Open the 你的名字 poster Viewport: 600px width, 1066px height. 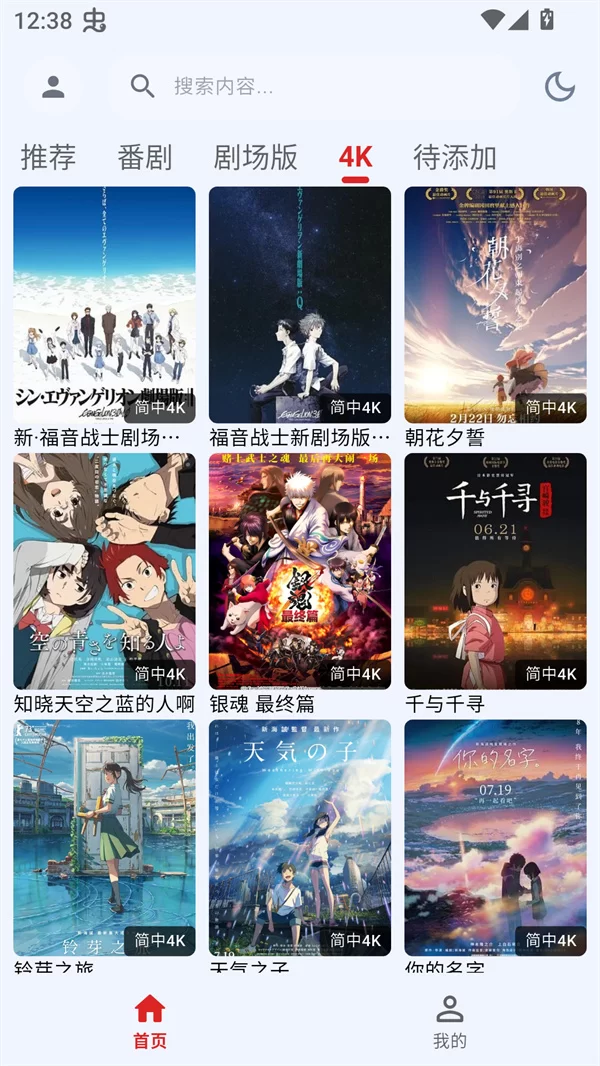495,837
